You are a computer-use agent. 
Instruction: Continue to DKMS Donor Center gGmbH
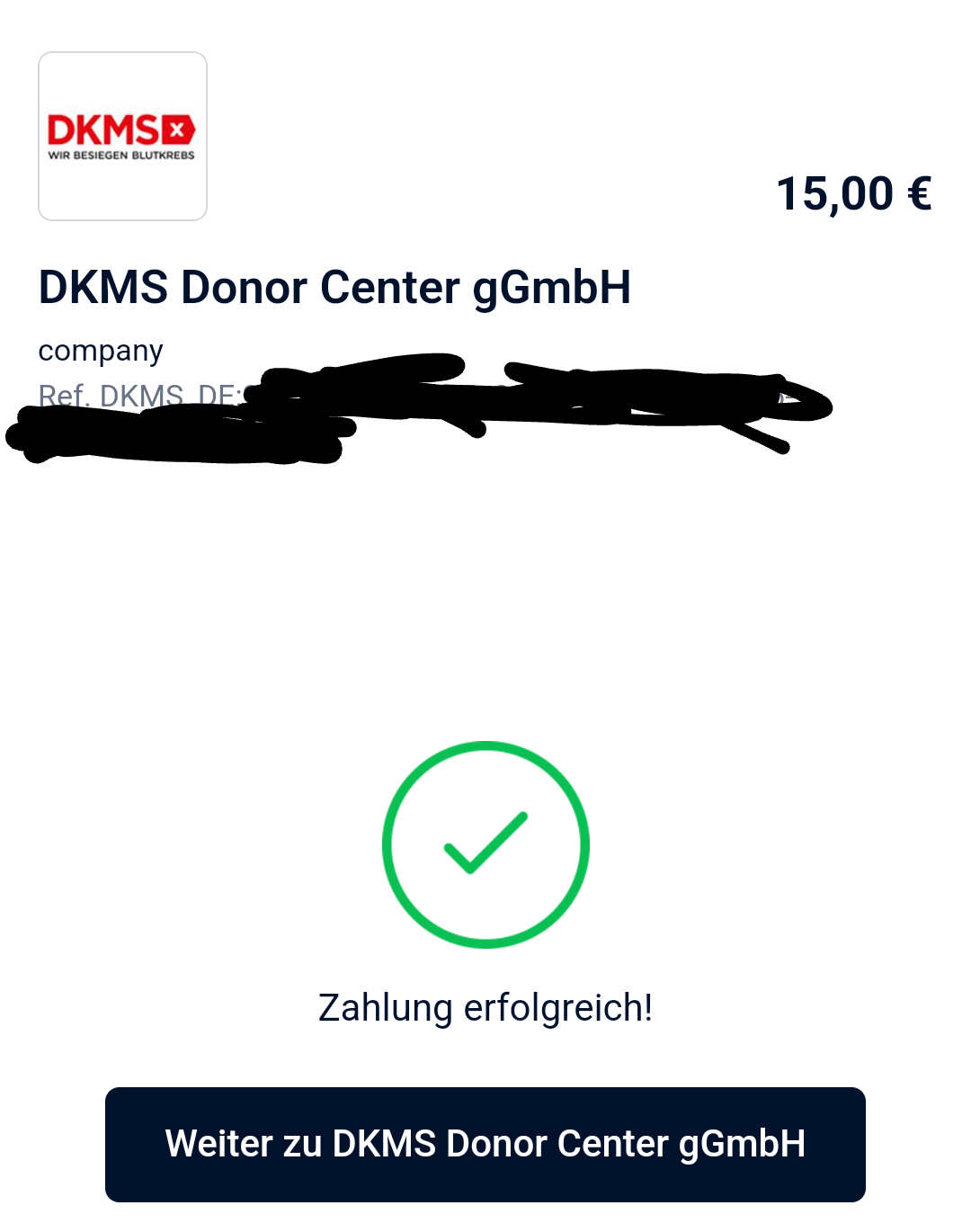485,1144
